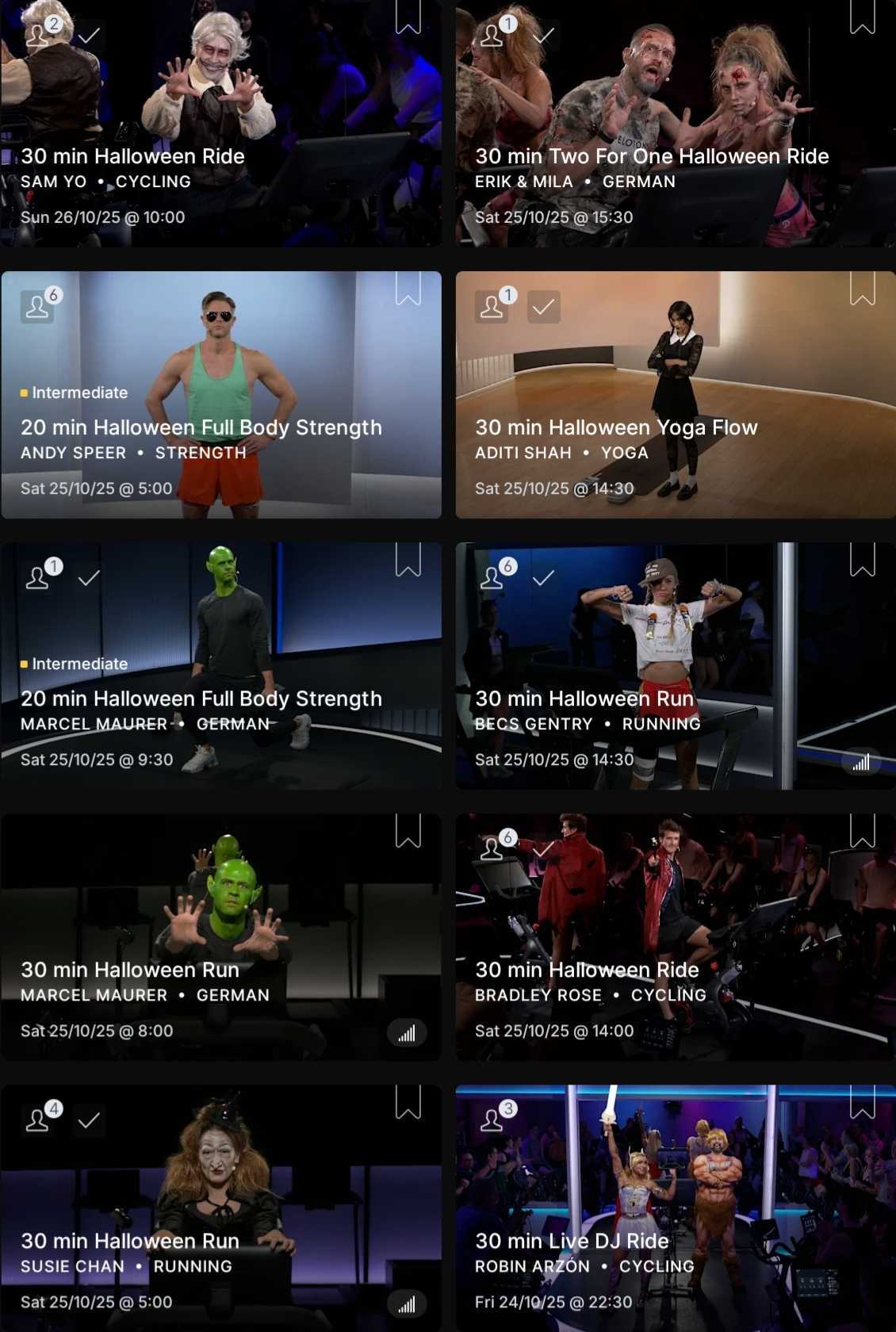
Task: Bookmark Susie Chan's Halloween Run
Action: 408,1102
